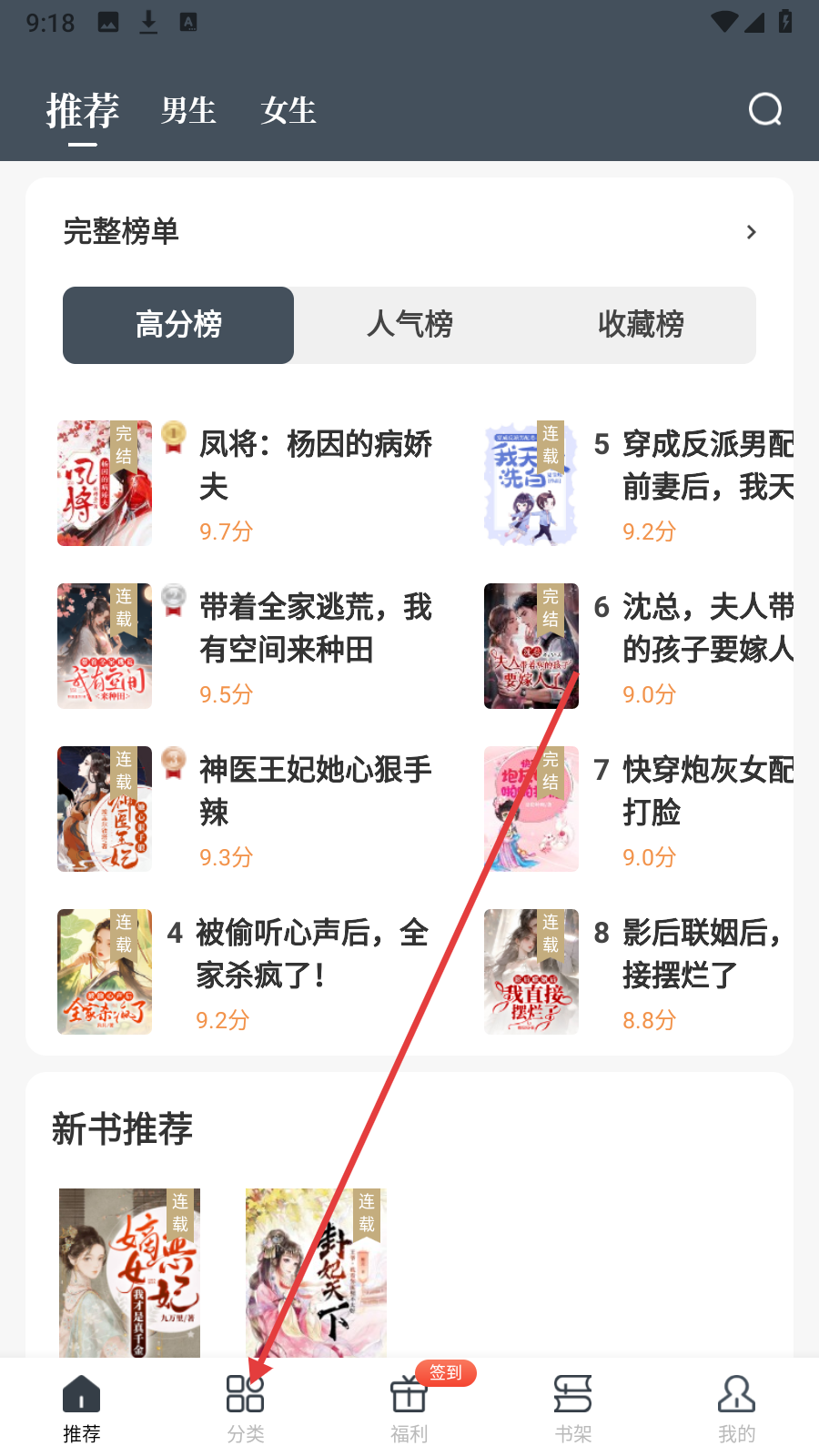819x1456 pixels.
Task: Go to the 书架 bookshelf tab
Action: click(573, 1408)
